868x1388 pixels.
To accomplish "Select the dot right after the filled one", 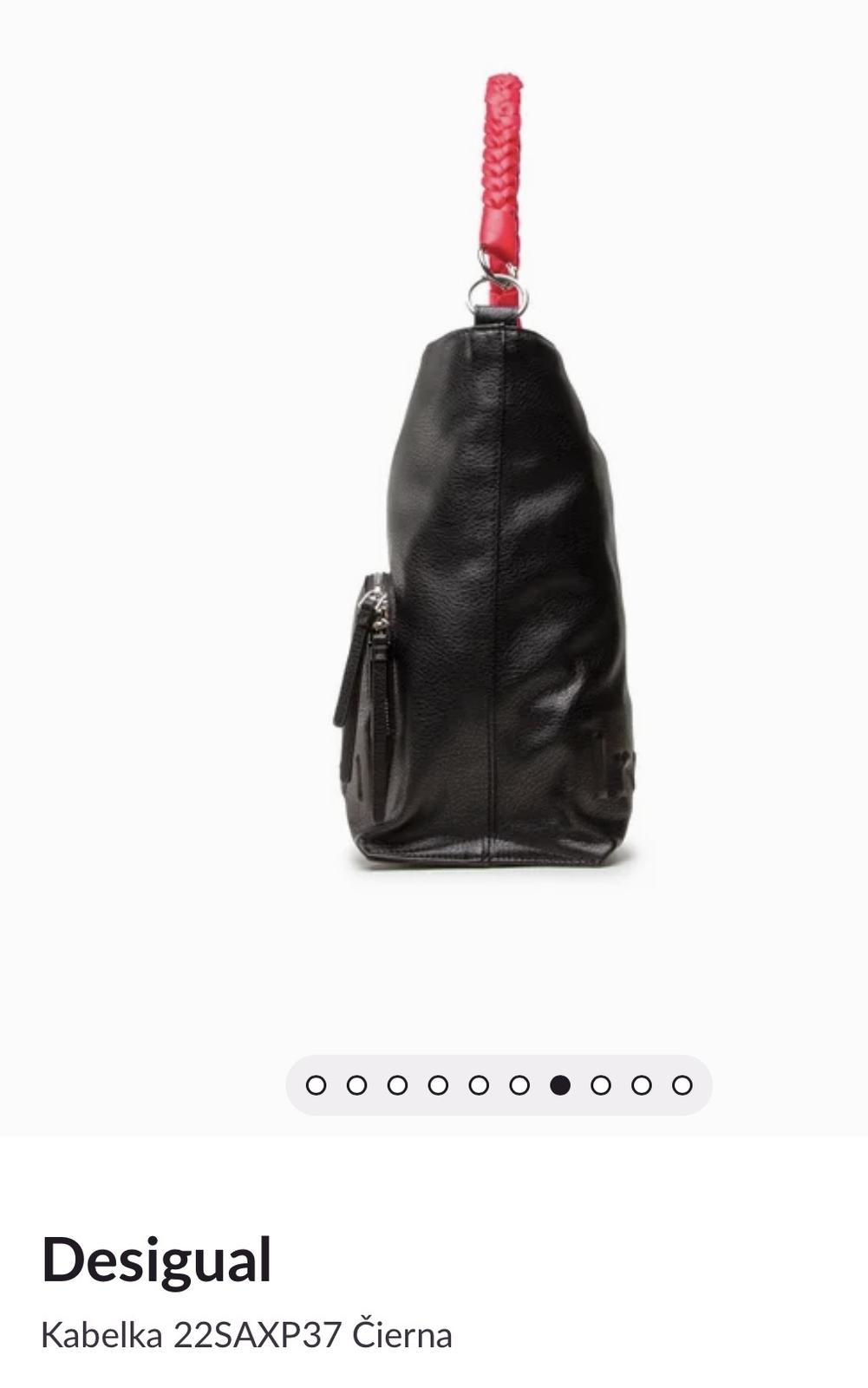I will 601,1085.
